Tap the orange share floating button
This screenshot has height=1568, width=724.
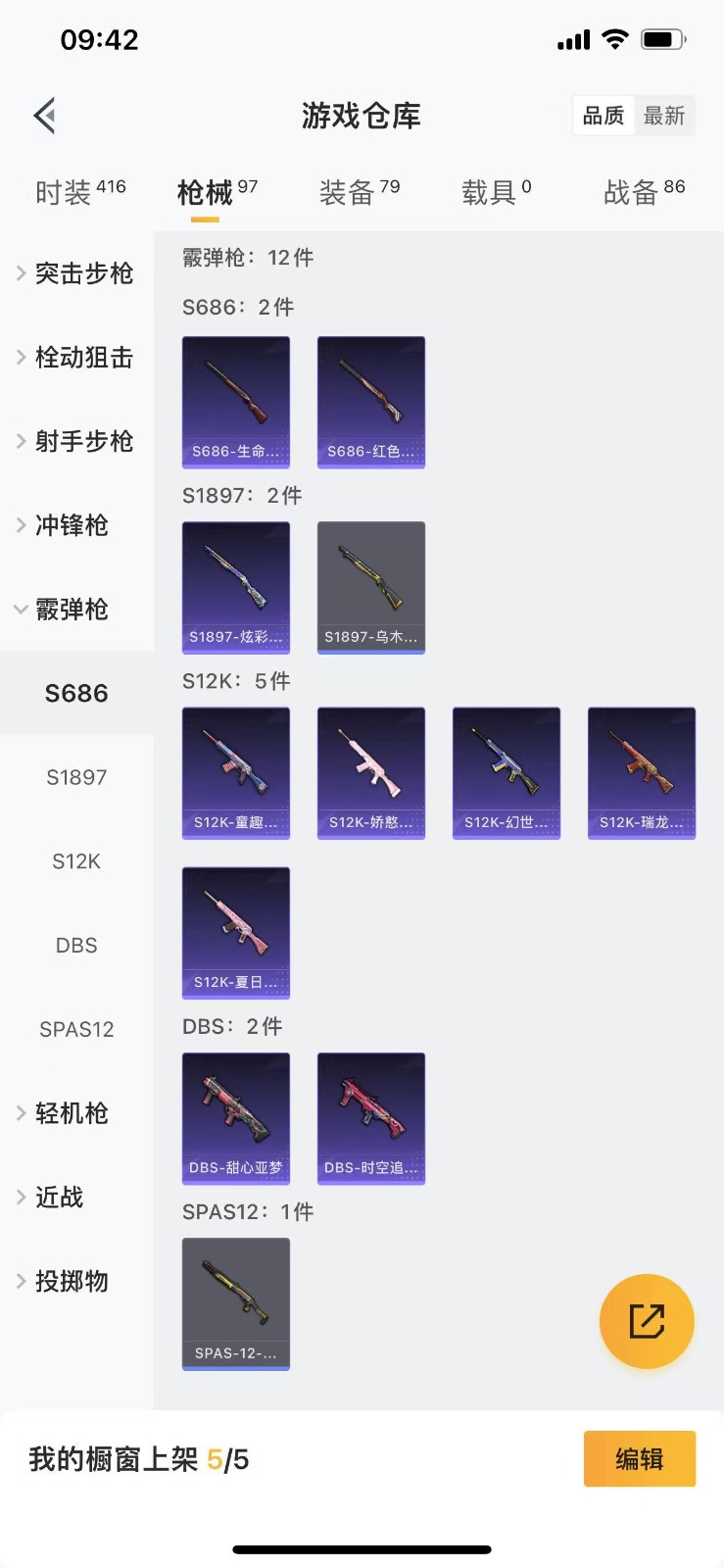pos(647,1321)
